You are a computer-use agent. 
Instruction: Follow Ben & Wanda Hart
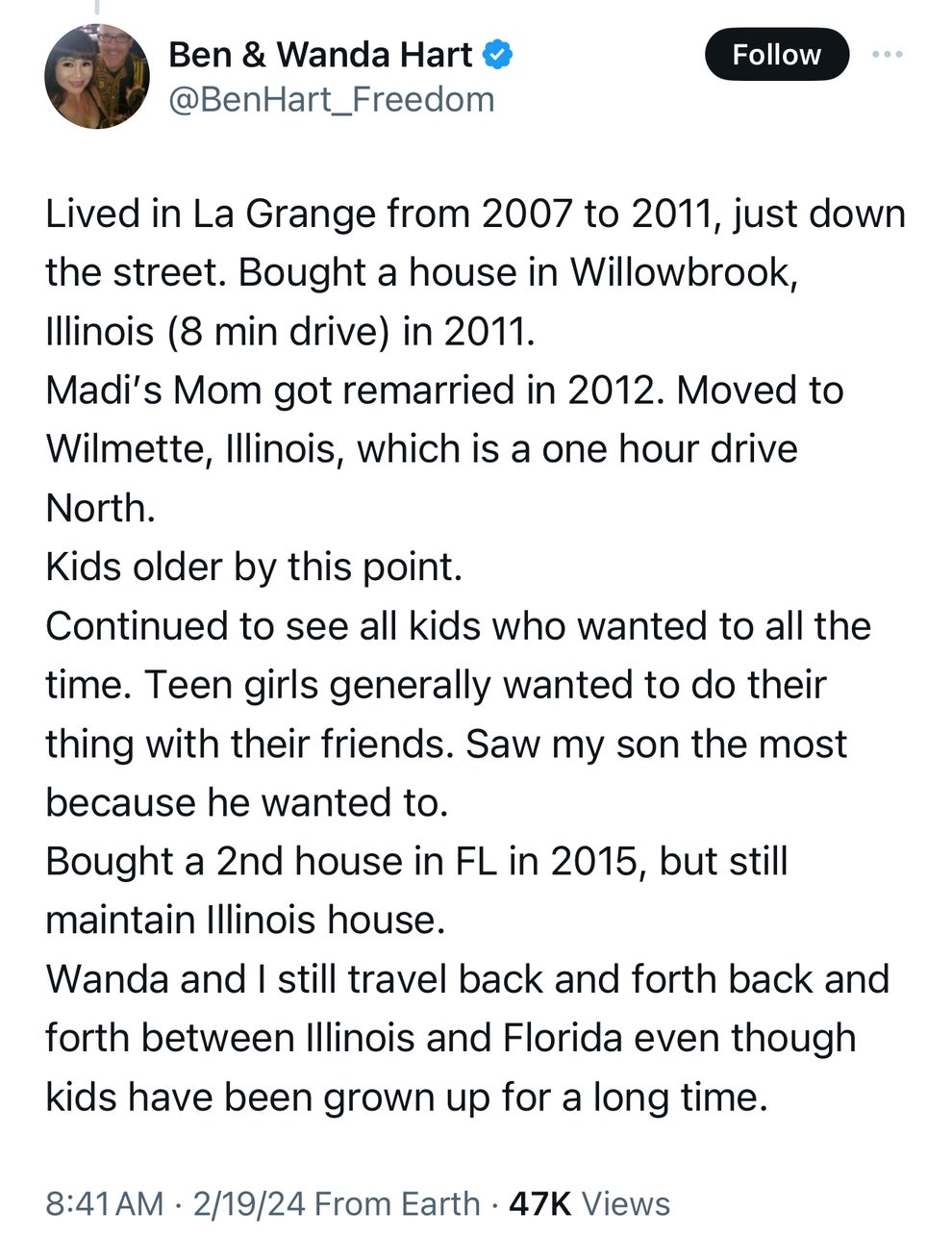(x=776, y=55)
